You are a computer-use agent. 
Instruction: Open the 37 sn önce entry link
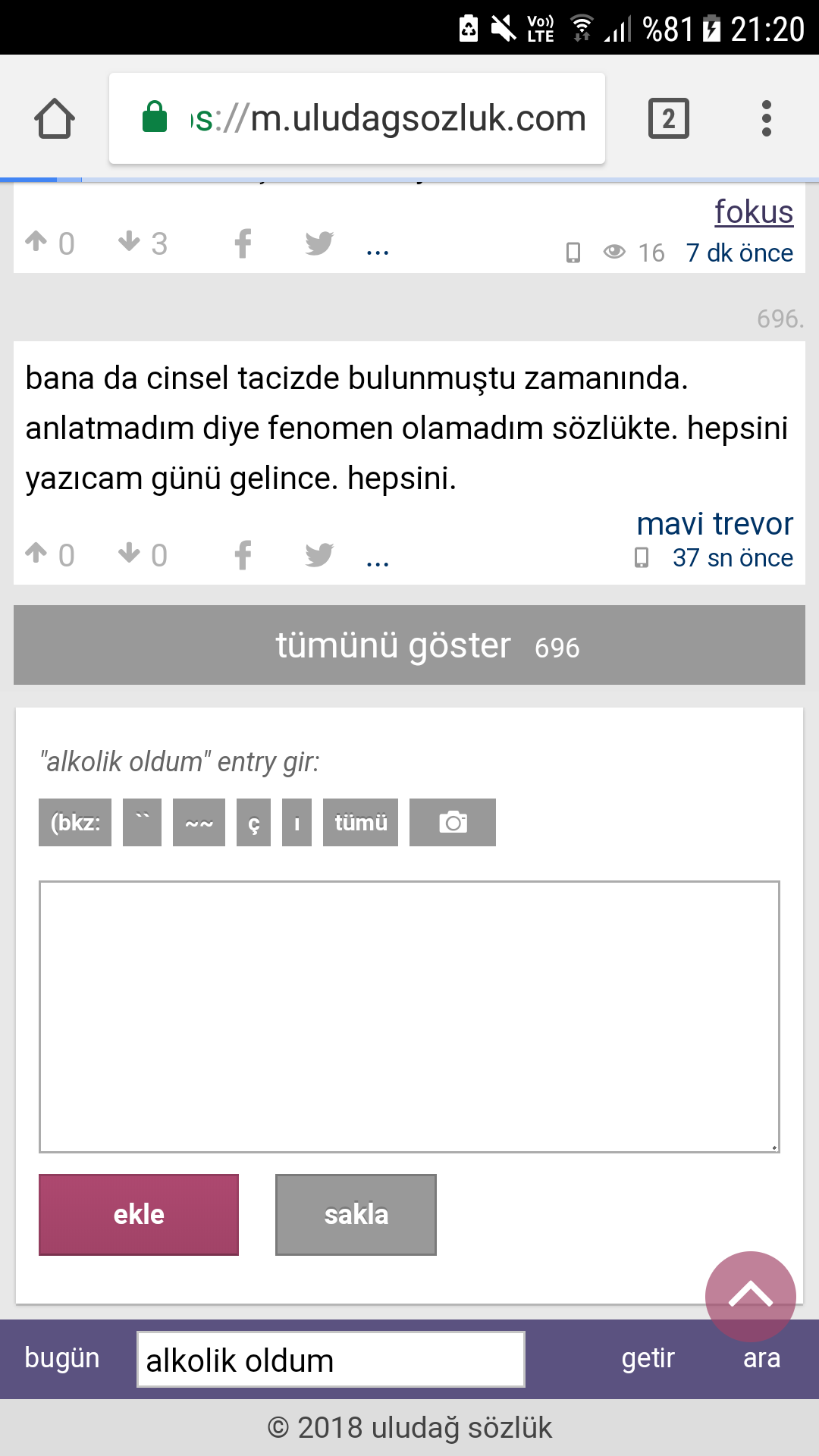coord(732,558)
